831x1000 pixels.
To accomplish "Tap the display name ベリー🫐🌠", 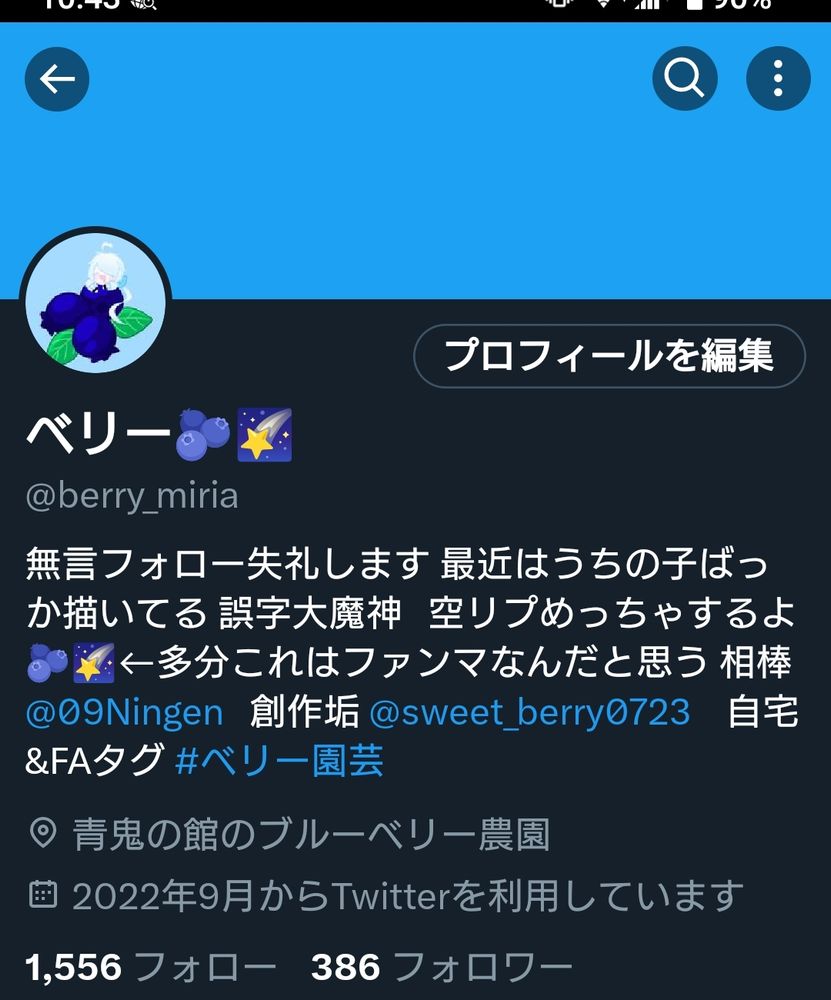I will click(155, 432).
